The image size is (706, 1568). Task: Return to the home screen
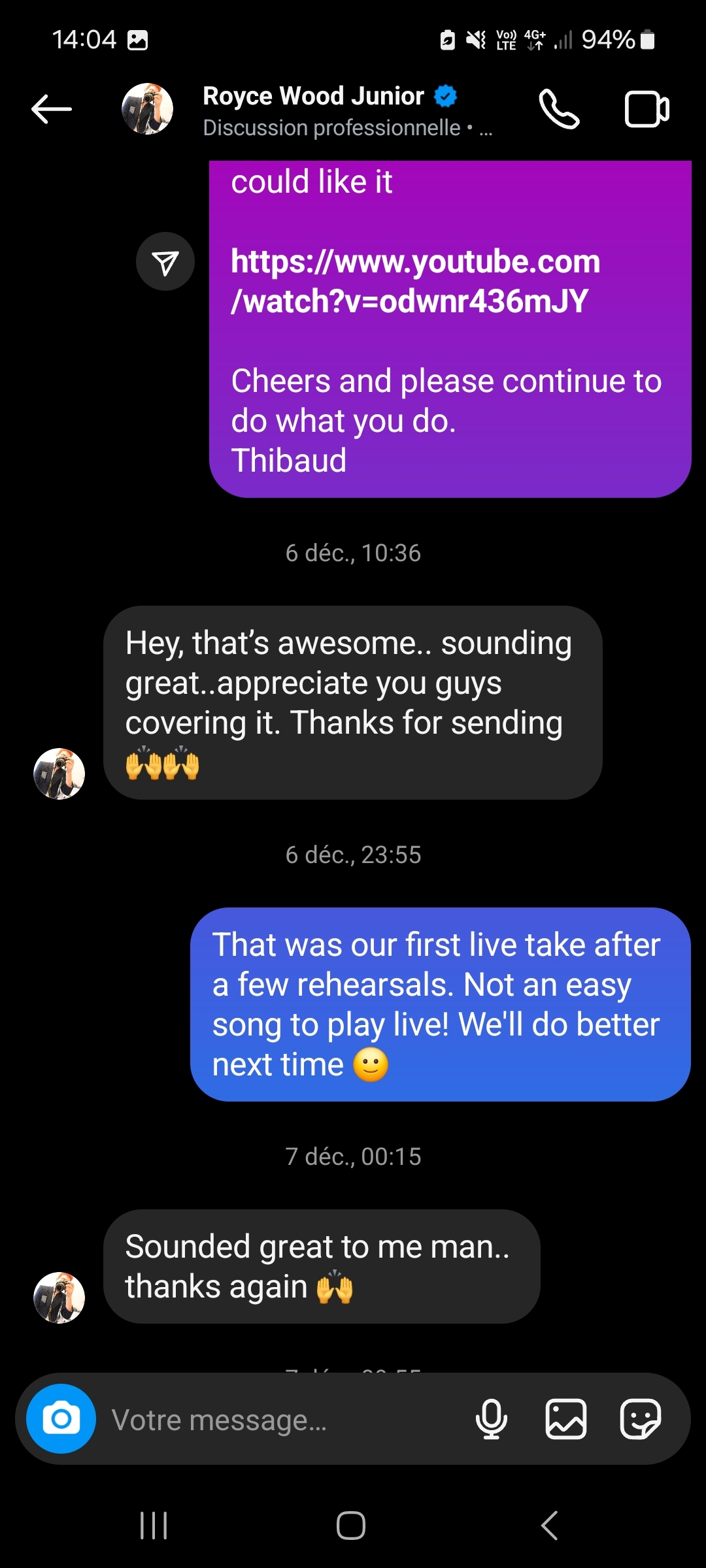(351, 1526)
